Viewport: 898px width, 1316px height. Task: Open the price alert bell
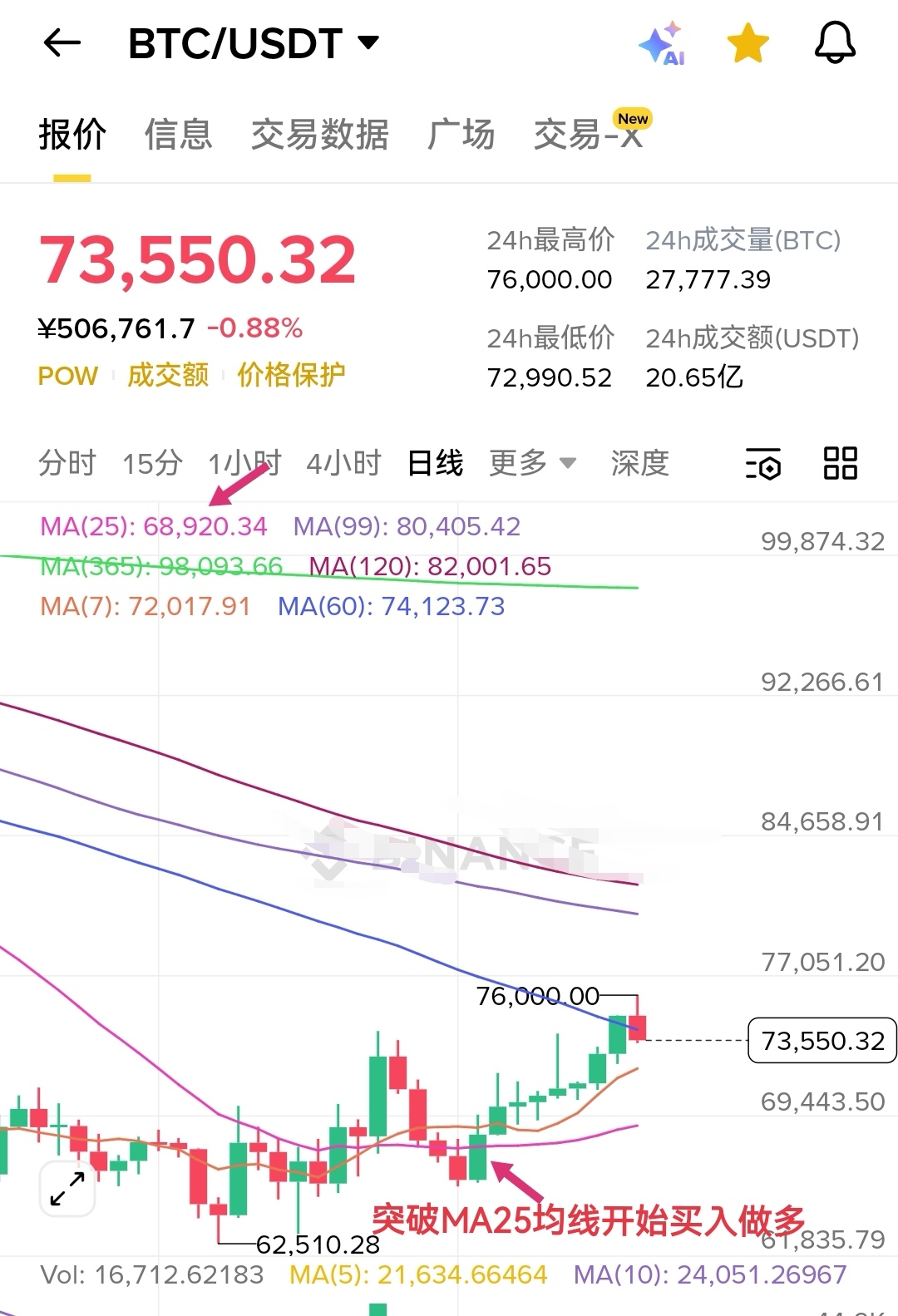point(834,43)
